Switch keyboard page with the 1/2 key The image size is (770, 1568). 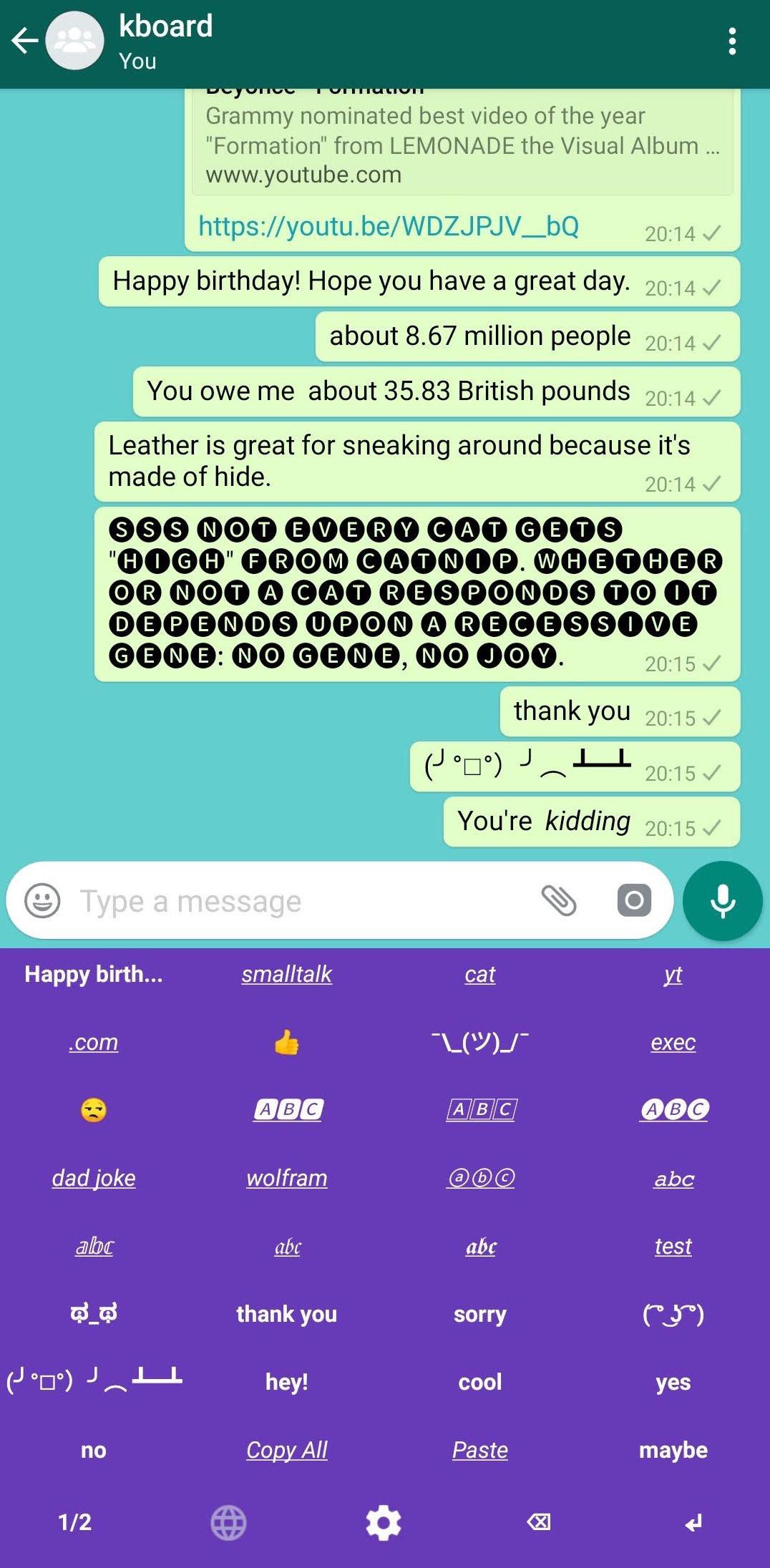pyautogui.click(x=75, y=1522)
